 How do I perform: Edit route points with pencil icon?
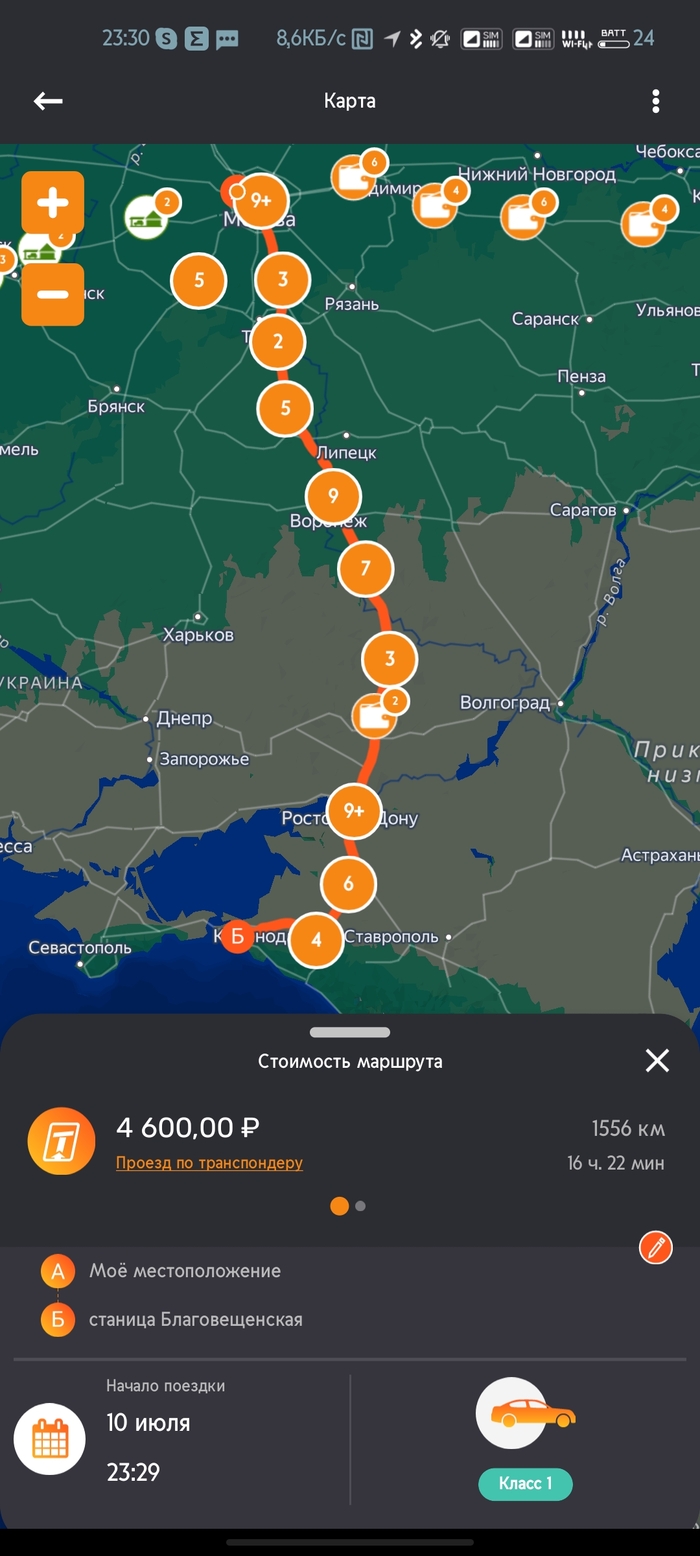point(655,1247)
